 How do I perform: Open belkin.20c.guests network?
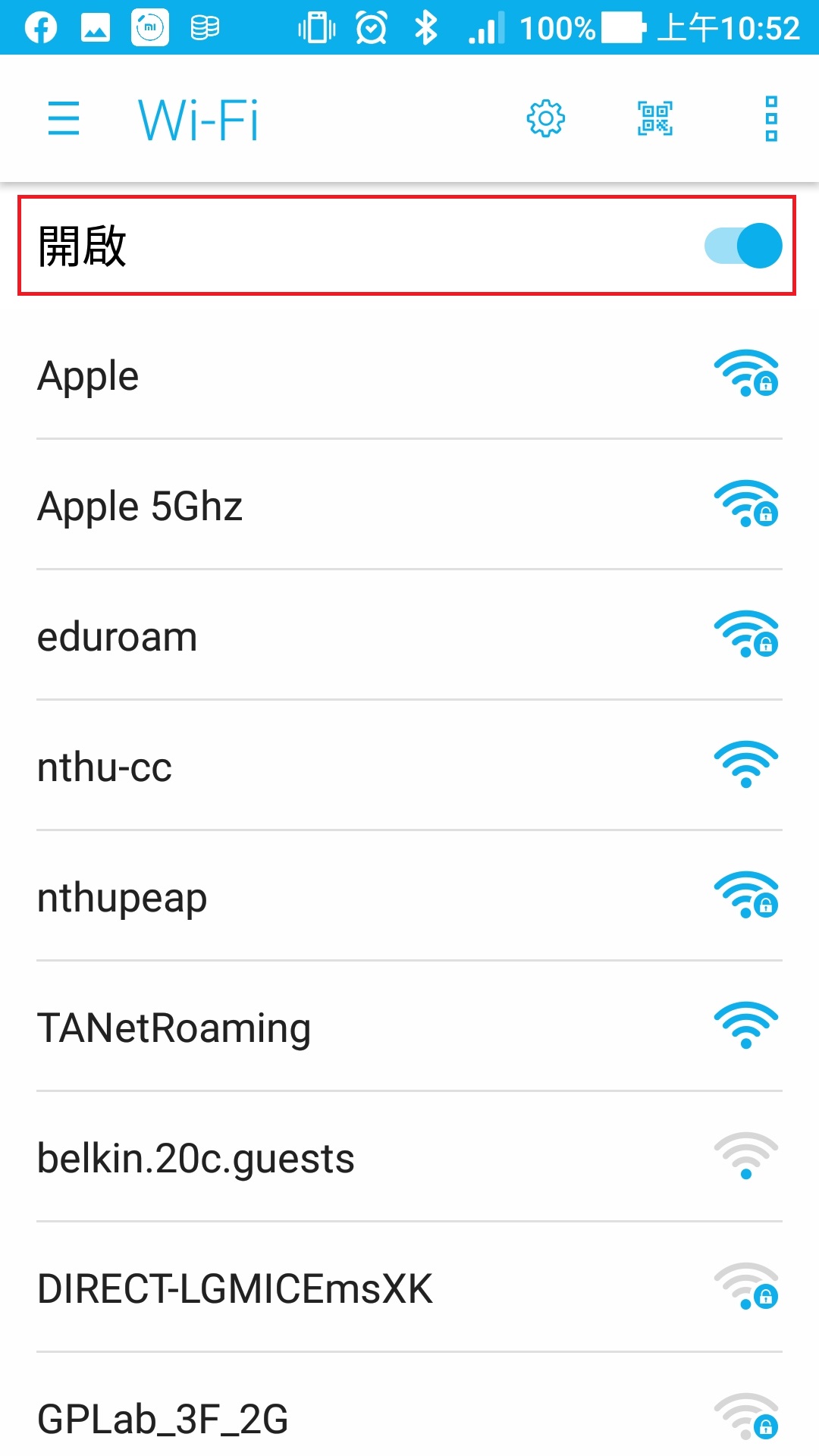pyautogui.click(x=409, y=1159)
